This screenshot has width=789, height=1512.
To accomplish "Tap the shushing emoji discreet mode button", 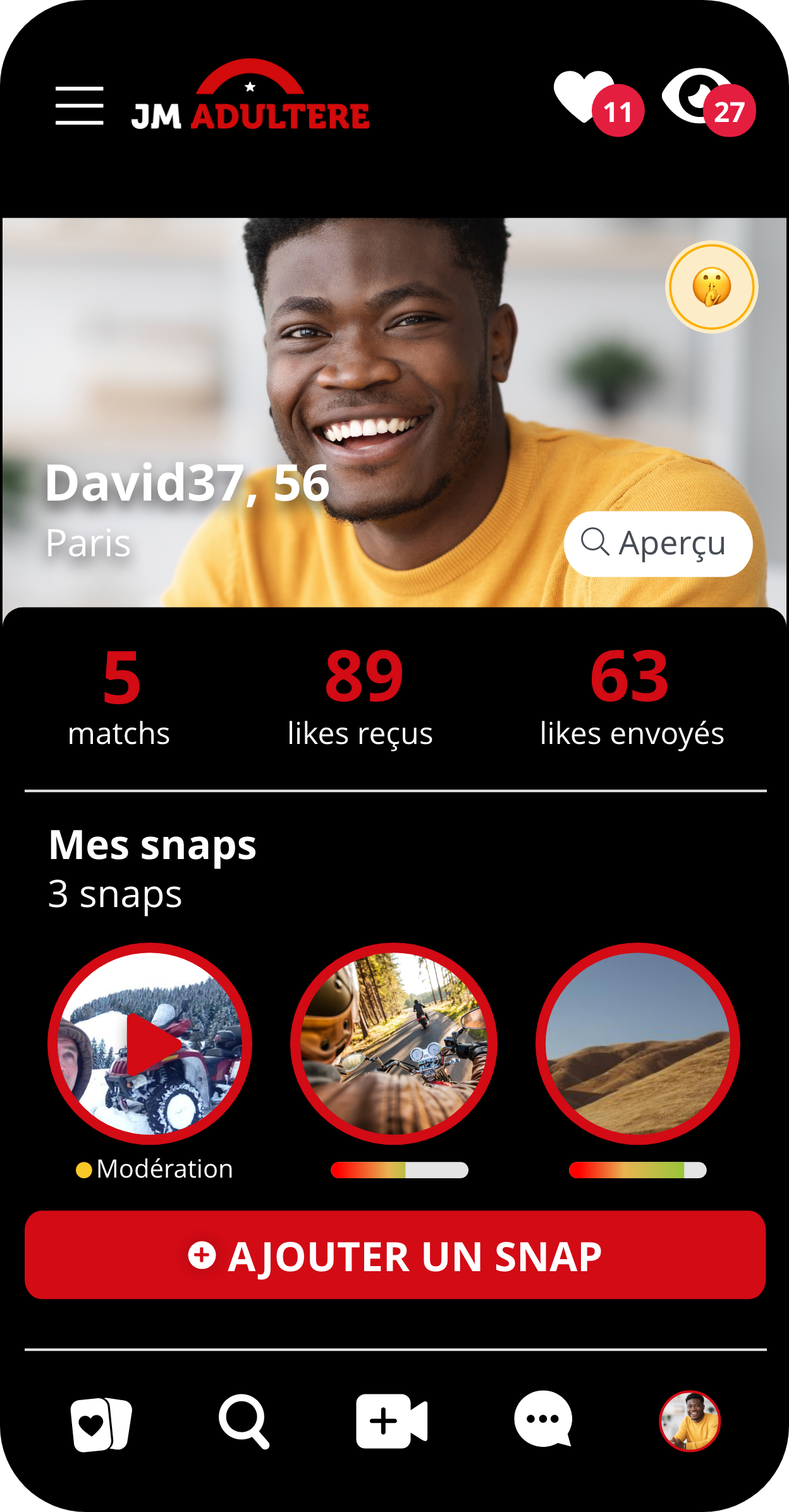I will coord(711,287).
